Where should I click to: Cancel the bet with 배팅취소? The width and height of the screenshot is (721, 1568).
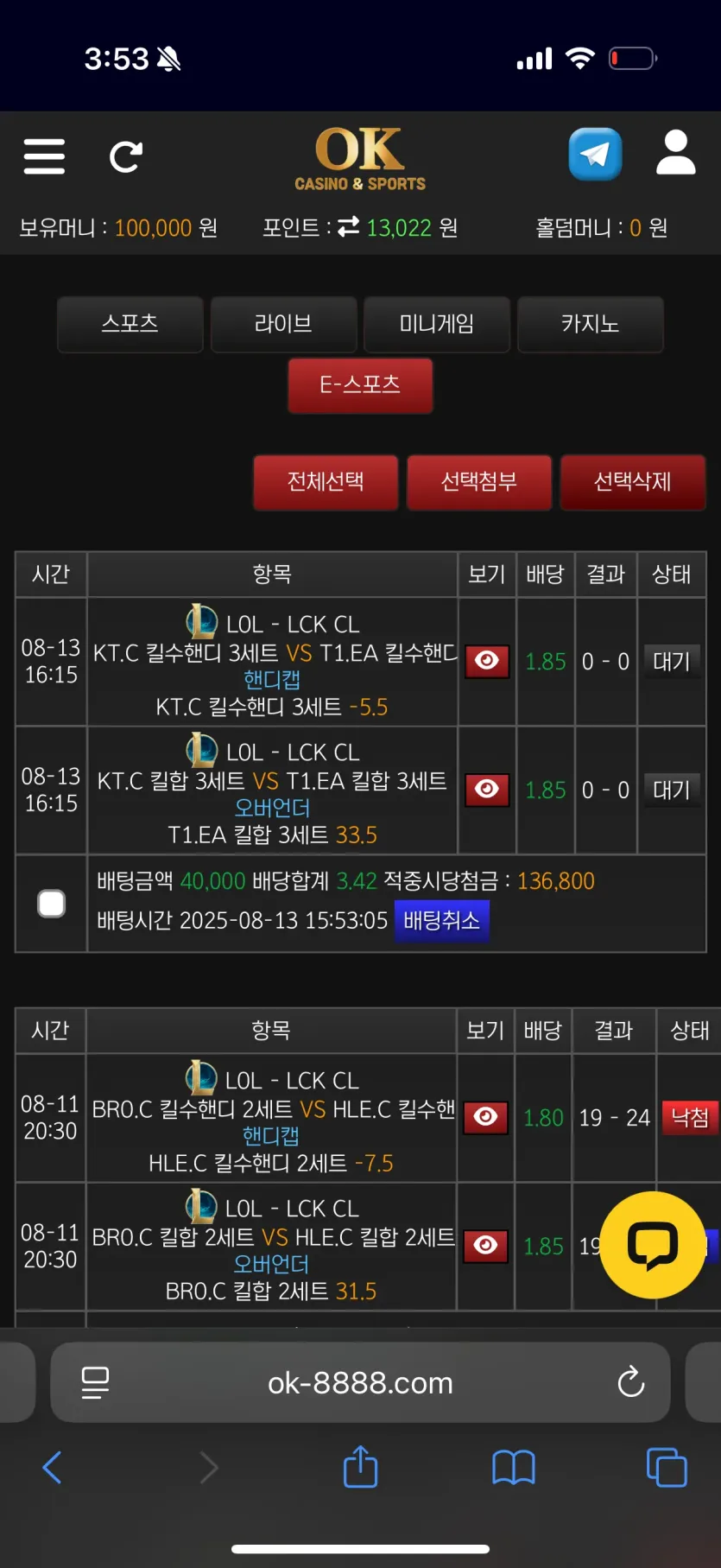pyautogui.click(x=441, y=921)
